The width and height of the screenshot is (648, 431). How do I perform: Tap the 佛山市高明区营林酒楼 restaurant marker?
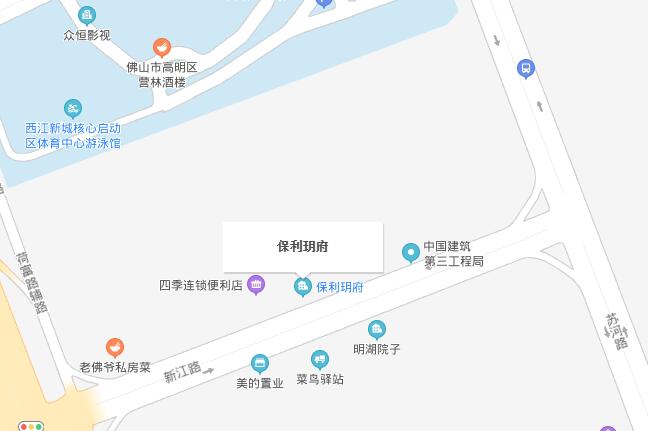[161, 47]
